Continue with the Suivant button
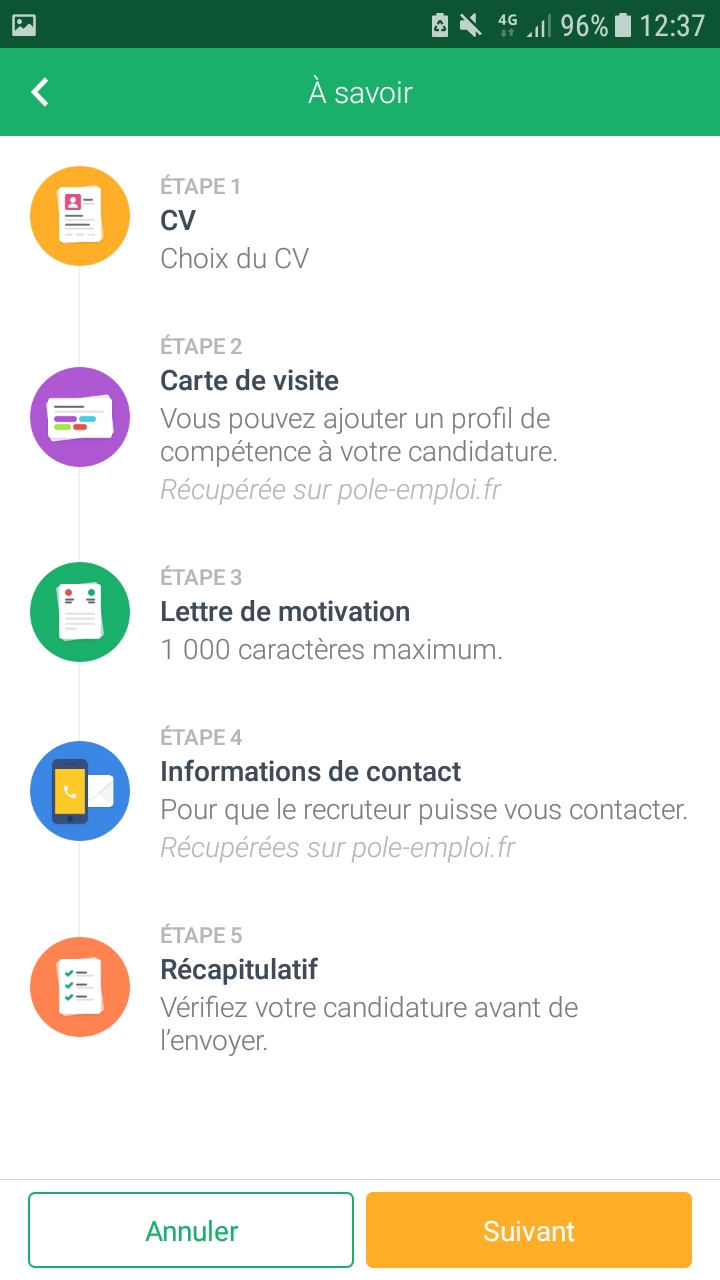Screen dimensions: 720x1280 [528, 1230]
